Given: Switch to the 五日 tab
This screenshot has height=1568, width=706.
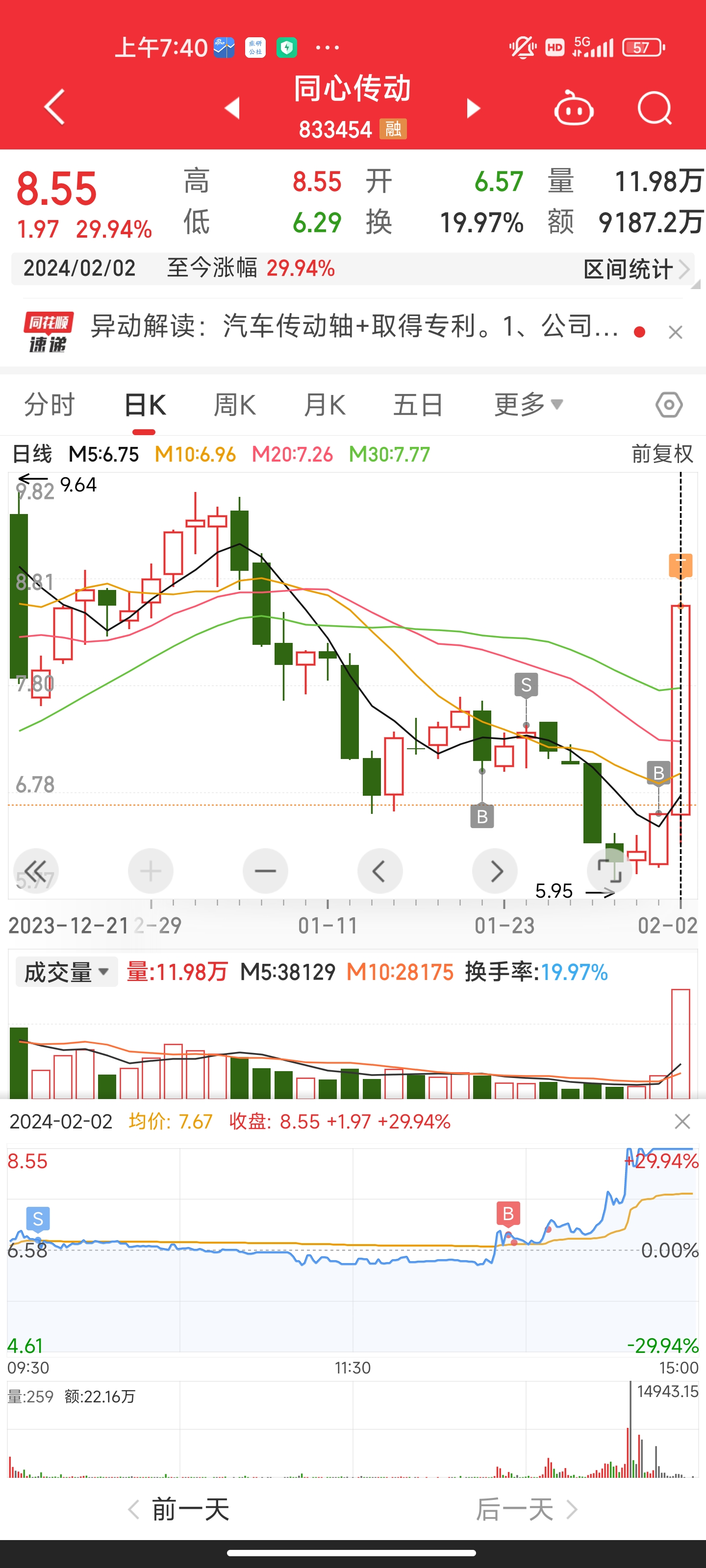Looking at the screenshot, I should (418, 405).
